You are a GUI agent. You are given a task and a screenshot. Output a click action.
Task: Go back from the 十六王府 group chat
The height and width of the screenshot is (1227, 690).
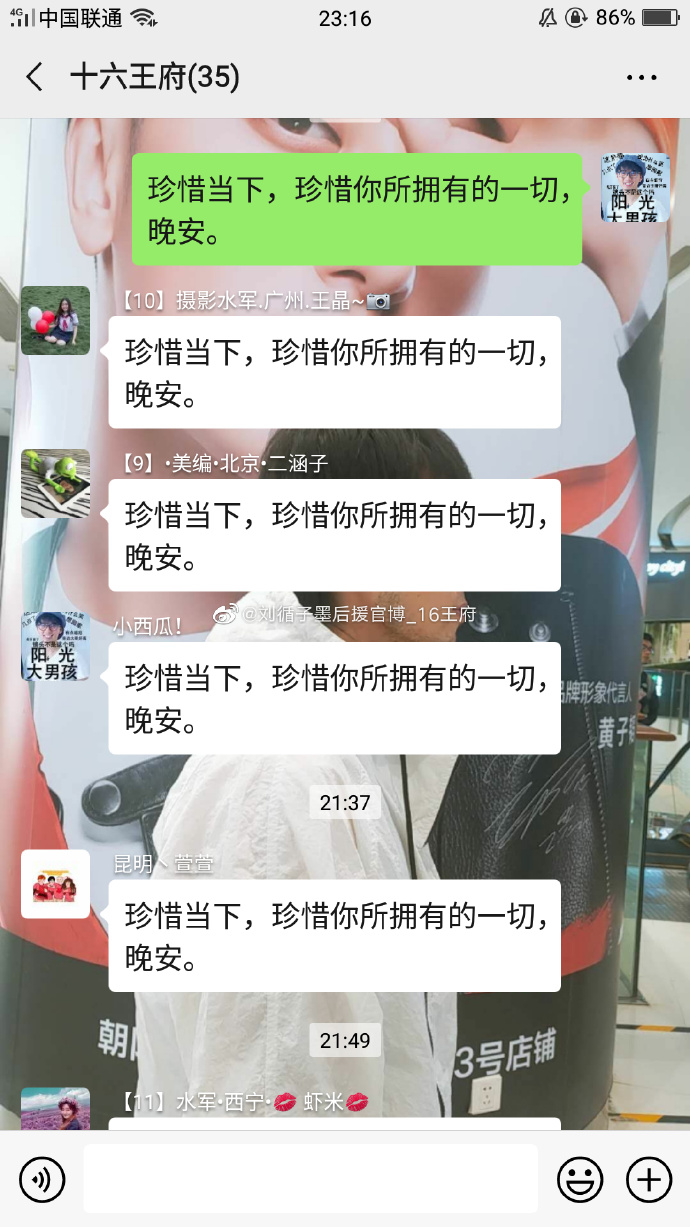(35, 77)
